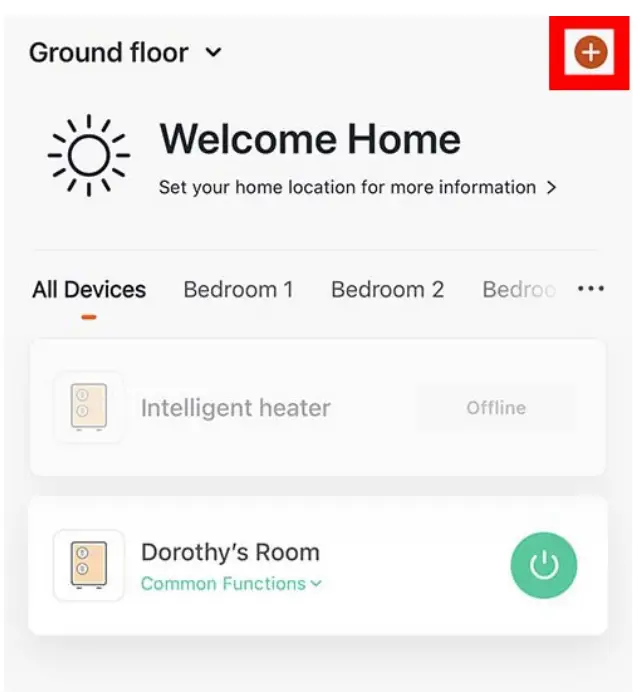
Task: Add a new device with the plus icon
Action: [x=591, y=52]
